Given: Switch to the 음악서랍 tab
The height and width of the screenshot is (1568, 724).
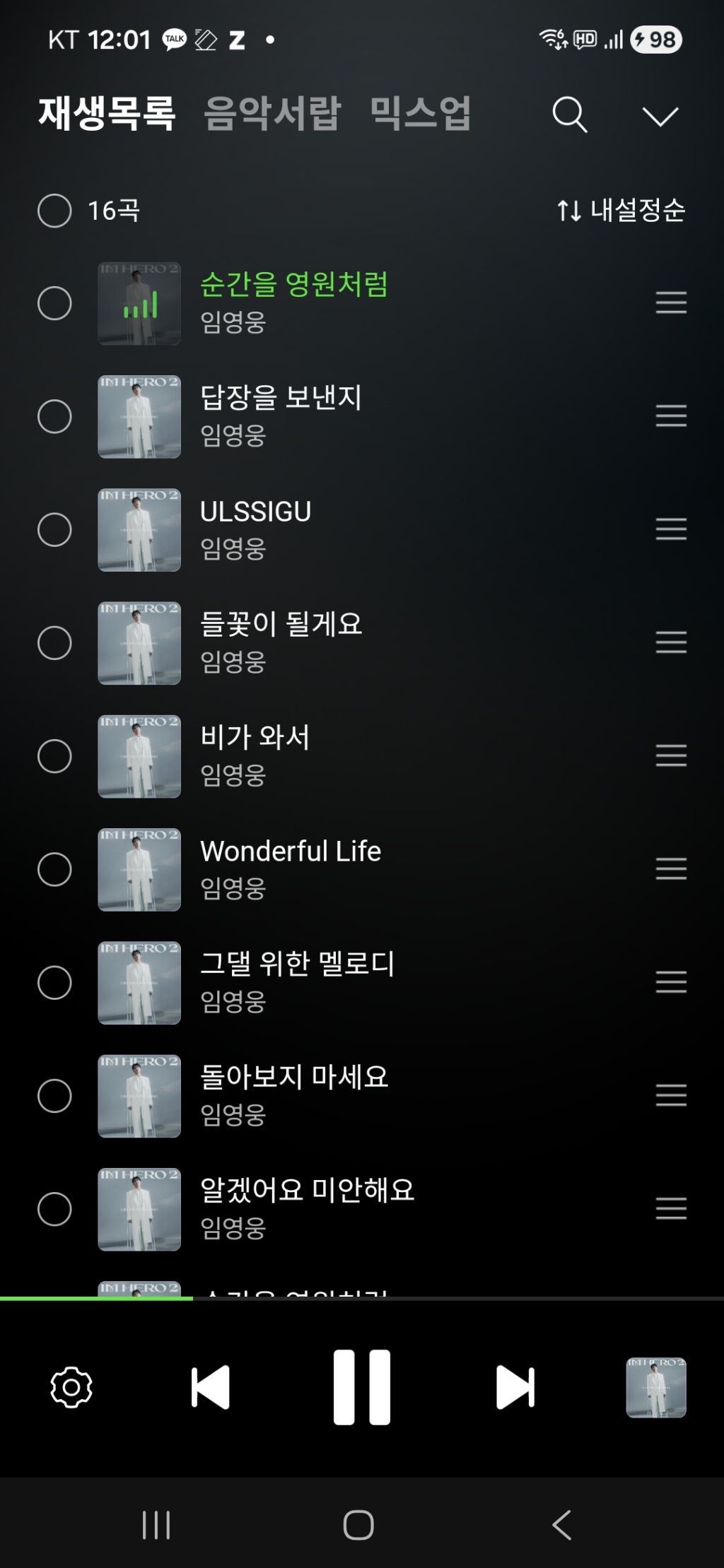Looking at the screenshot, I should pos(272,113).
